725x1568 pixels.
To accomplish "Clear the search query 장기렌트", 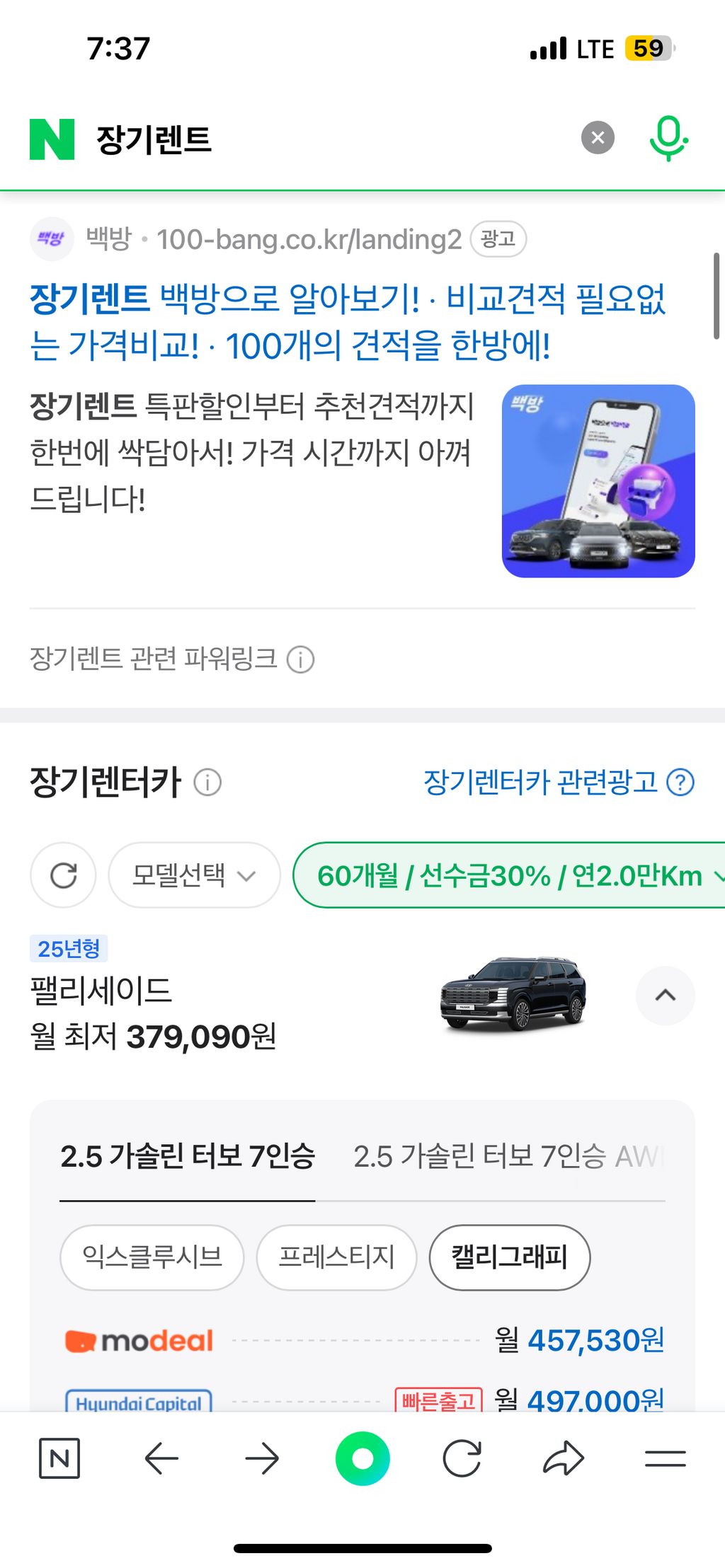I will [598, 137].
